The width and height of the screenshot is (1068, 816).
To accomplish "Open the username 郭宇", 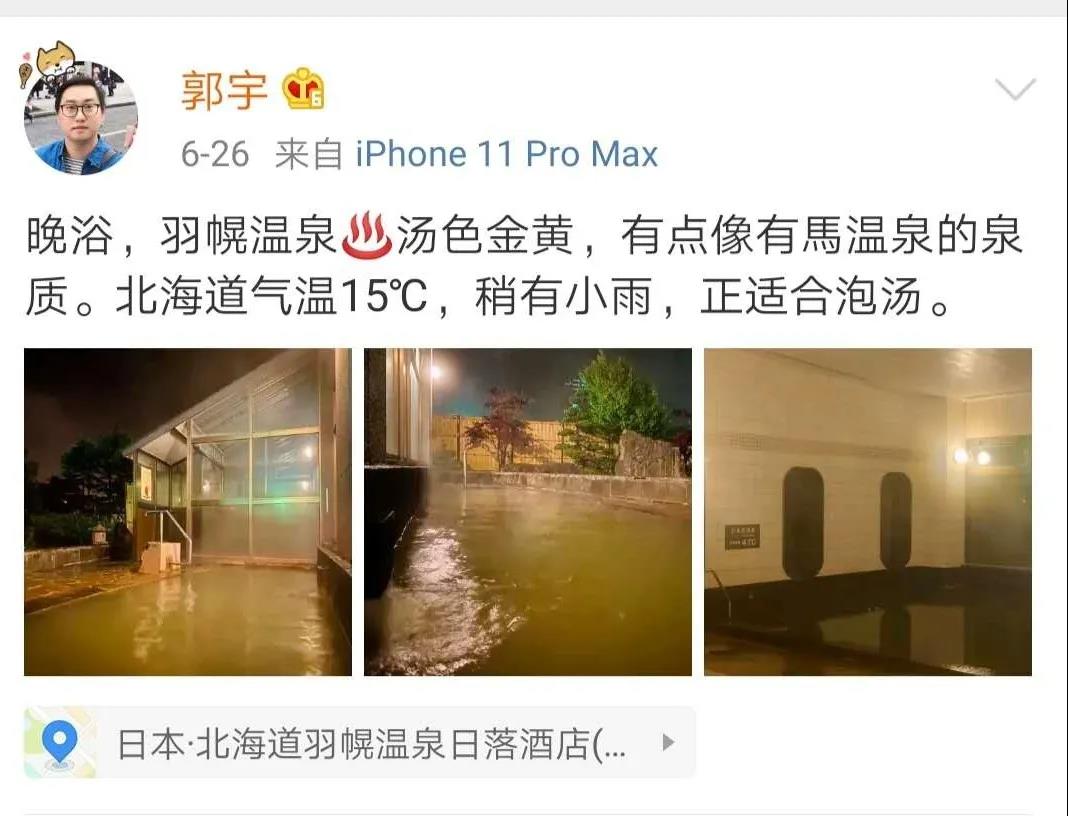I will (224, 91).
